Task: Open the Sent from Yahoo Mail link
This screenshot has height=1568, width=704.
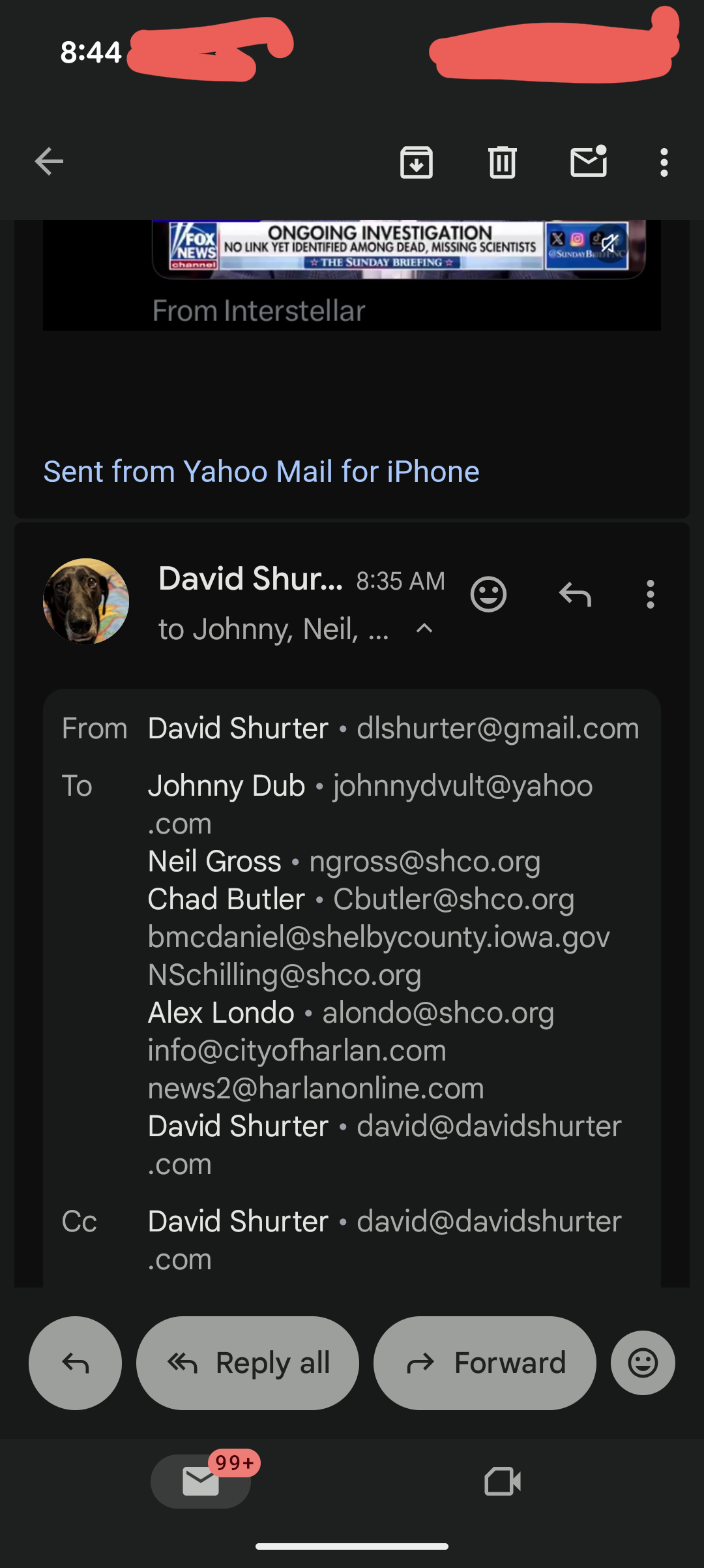Action: click(x=261, y=472)
